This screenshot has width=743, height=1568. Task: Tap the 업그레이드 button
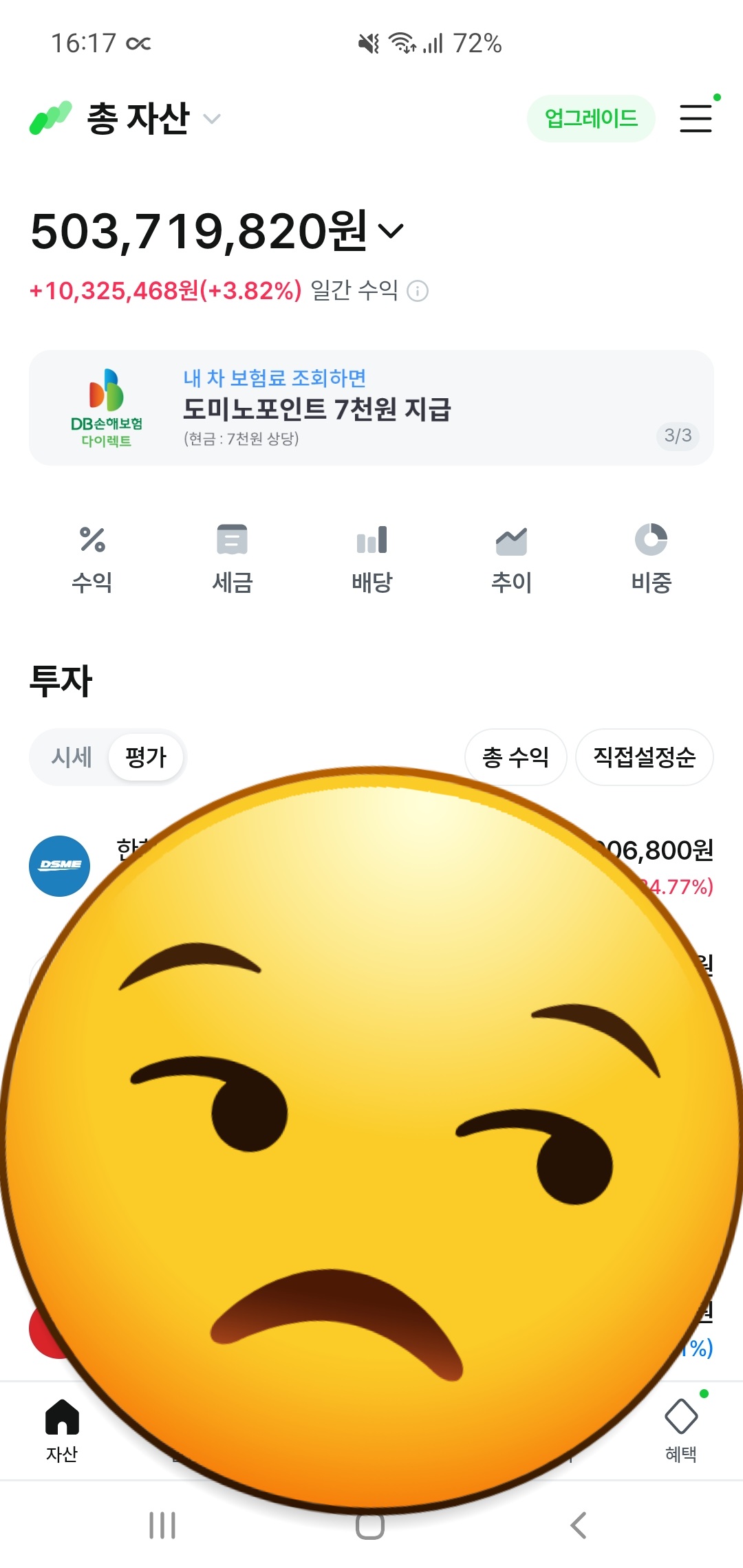click(x=591, y=118)
